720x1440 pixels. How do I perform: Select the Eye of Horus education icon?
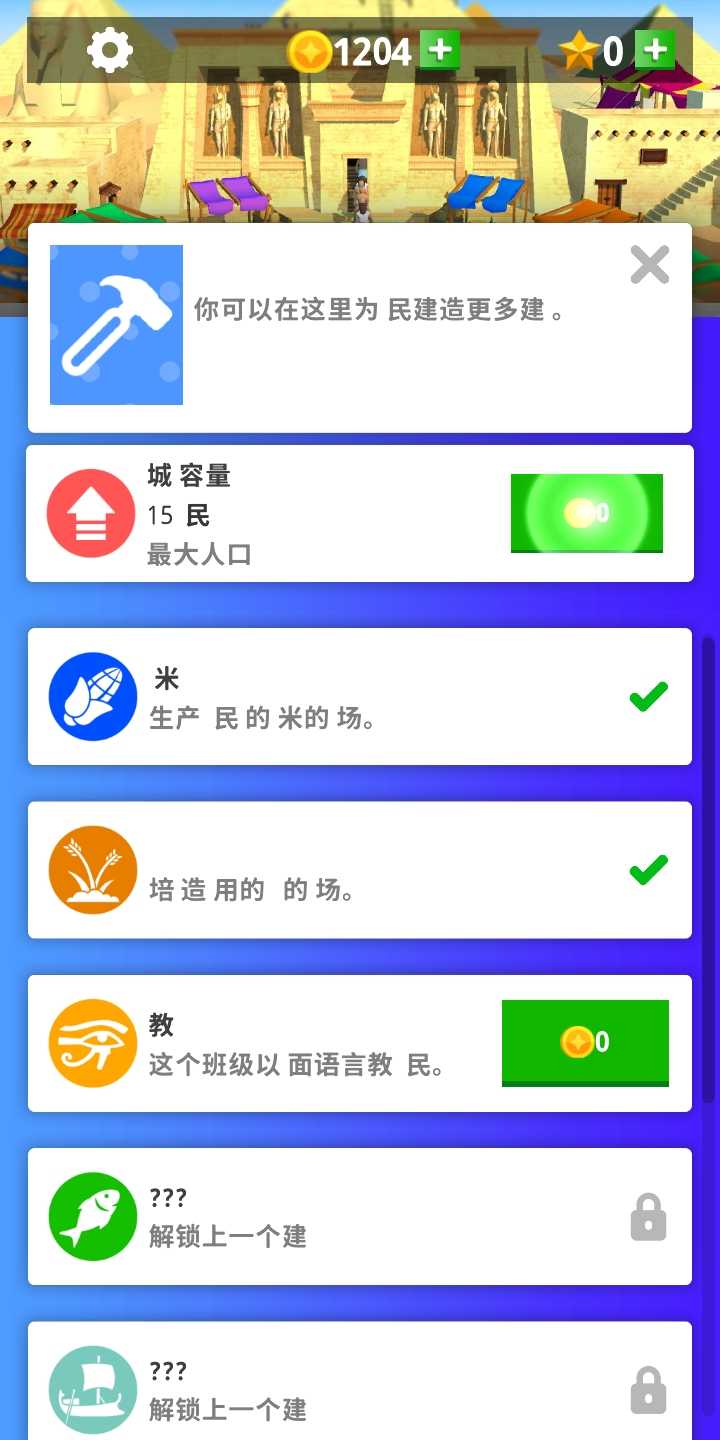(91, 1042)
